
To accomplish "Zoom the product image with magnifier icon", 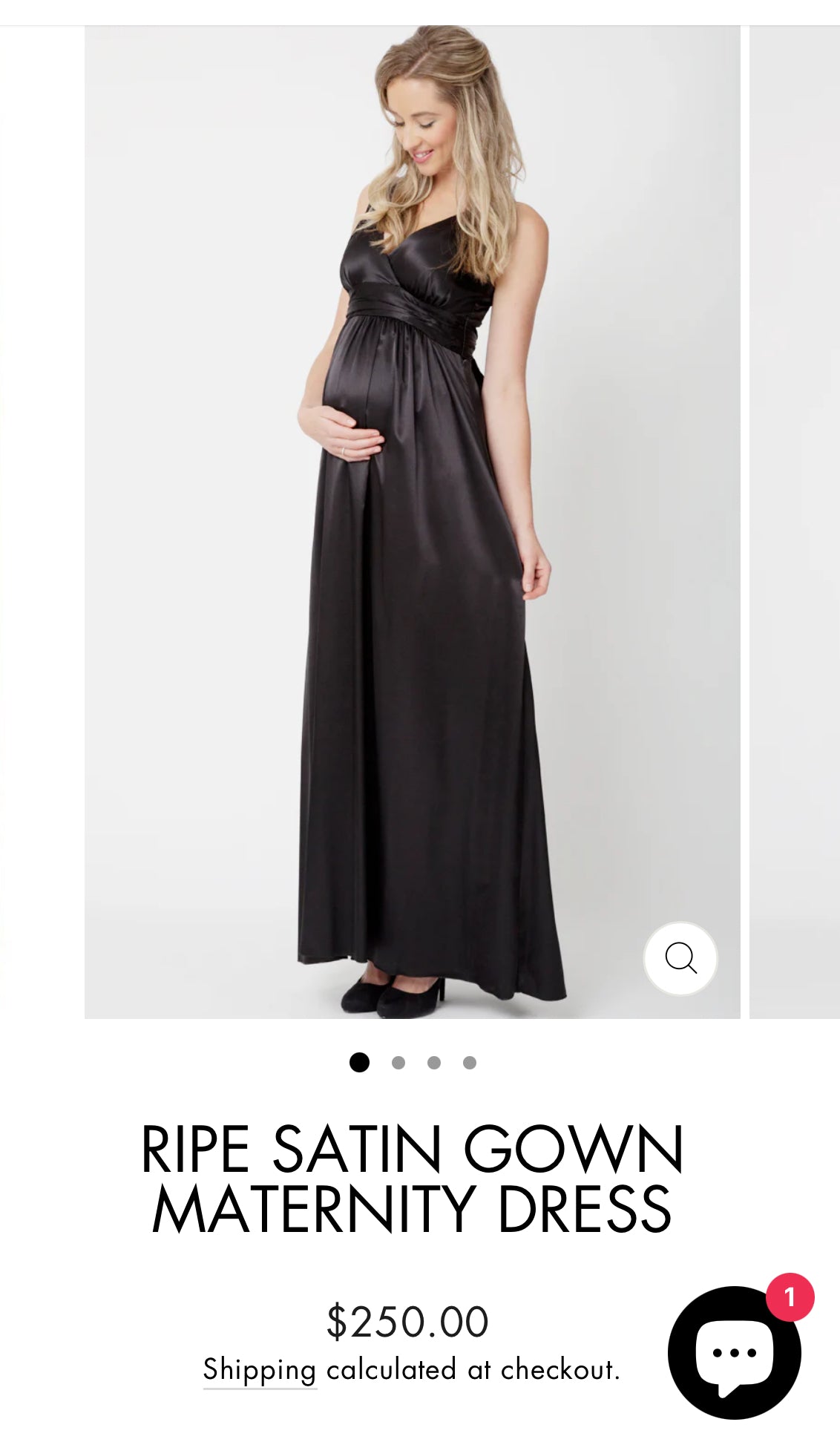I will (680, 958).
